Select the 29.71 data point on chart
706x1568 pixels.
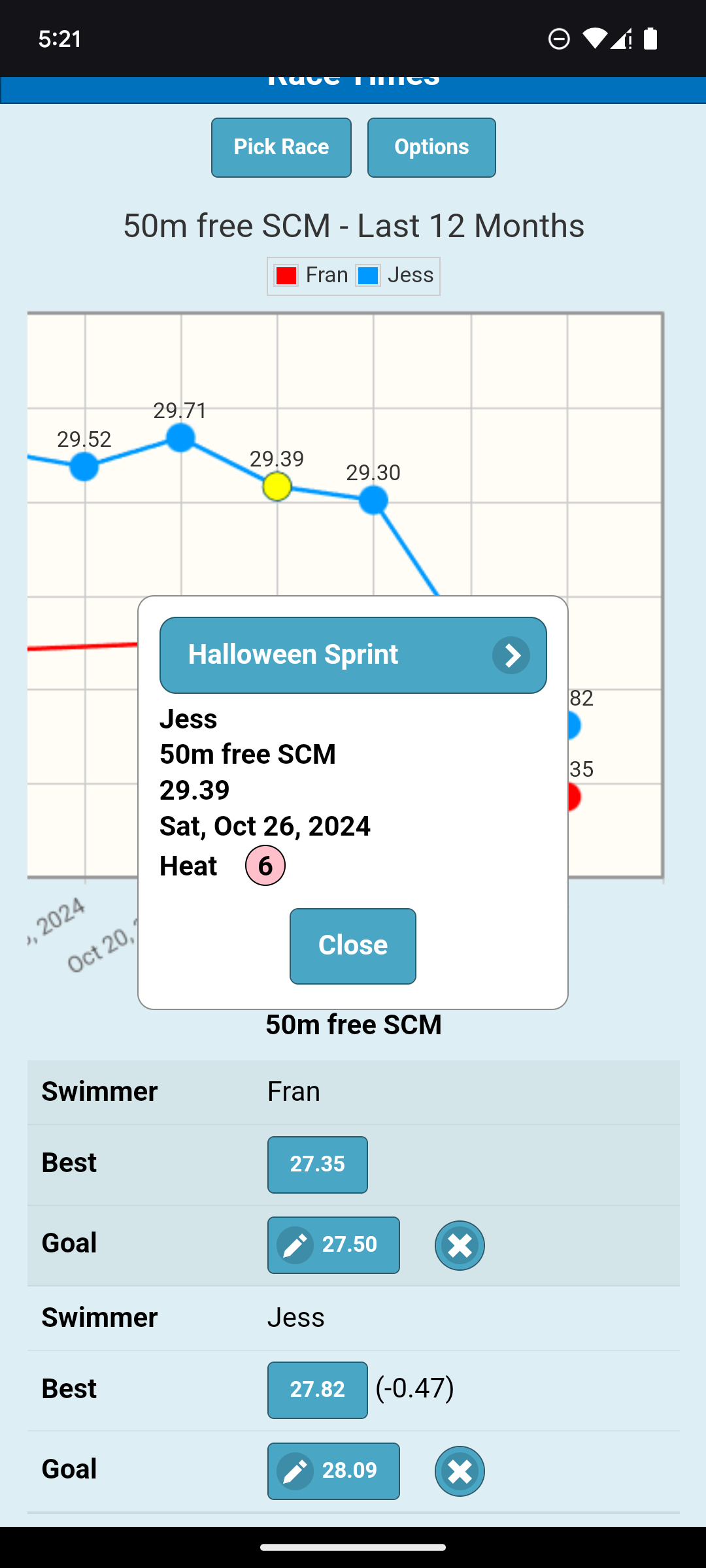click(x=180, y=437)
